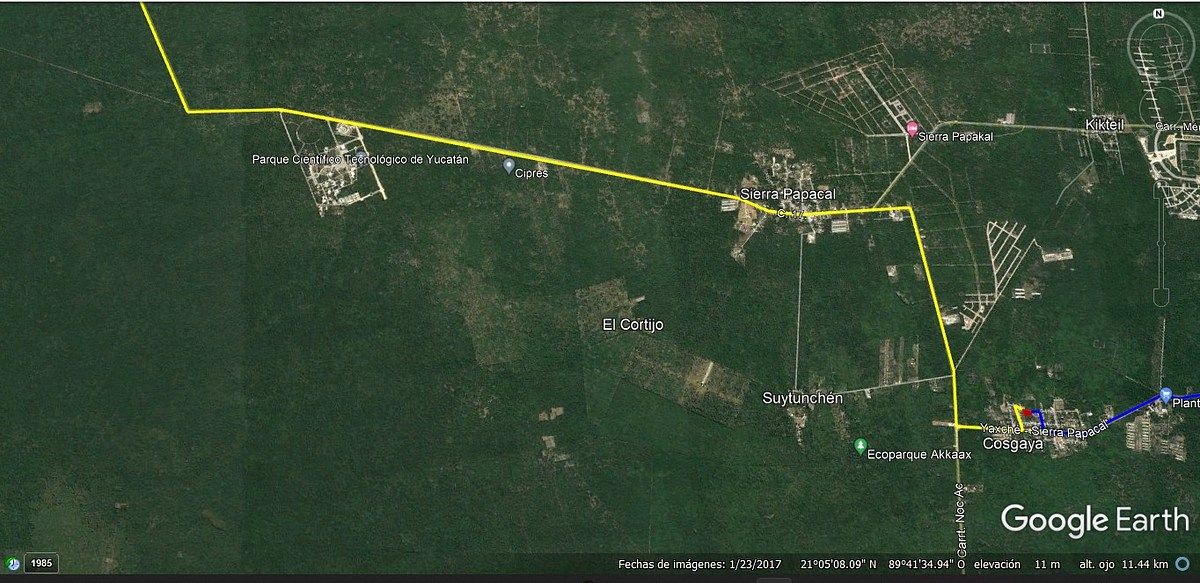Open the Sierra Papakal lodging pin
This screenshot has width=1200, height=583.
(912, 128)
